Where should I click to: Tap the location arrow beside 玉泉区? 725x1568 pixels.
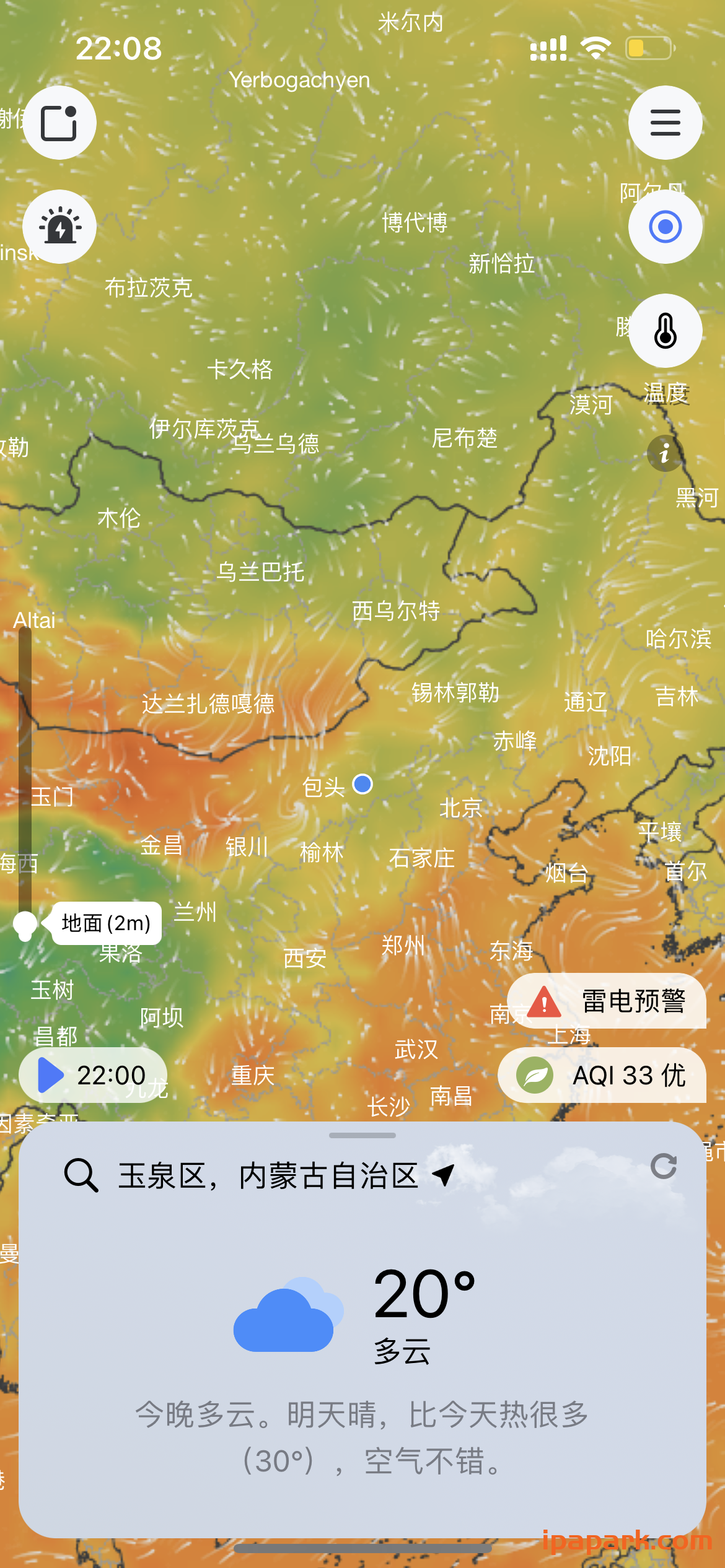point(442,1175)
